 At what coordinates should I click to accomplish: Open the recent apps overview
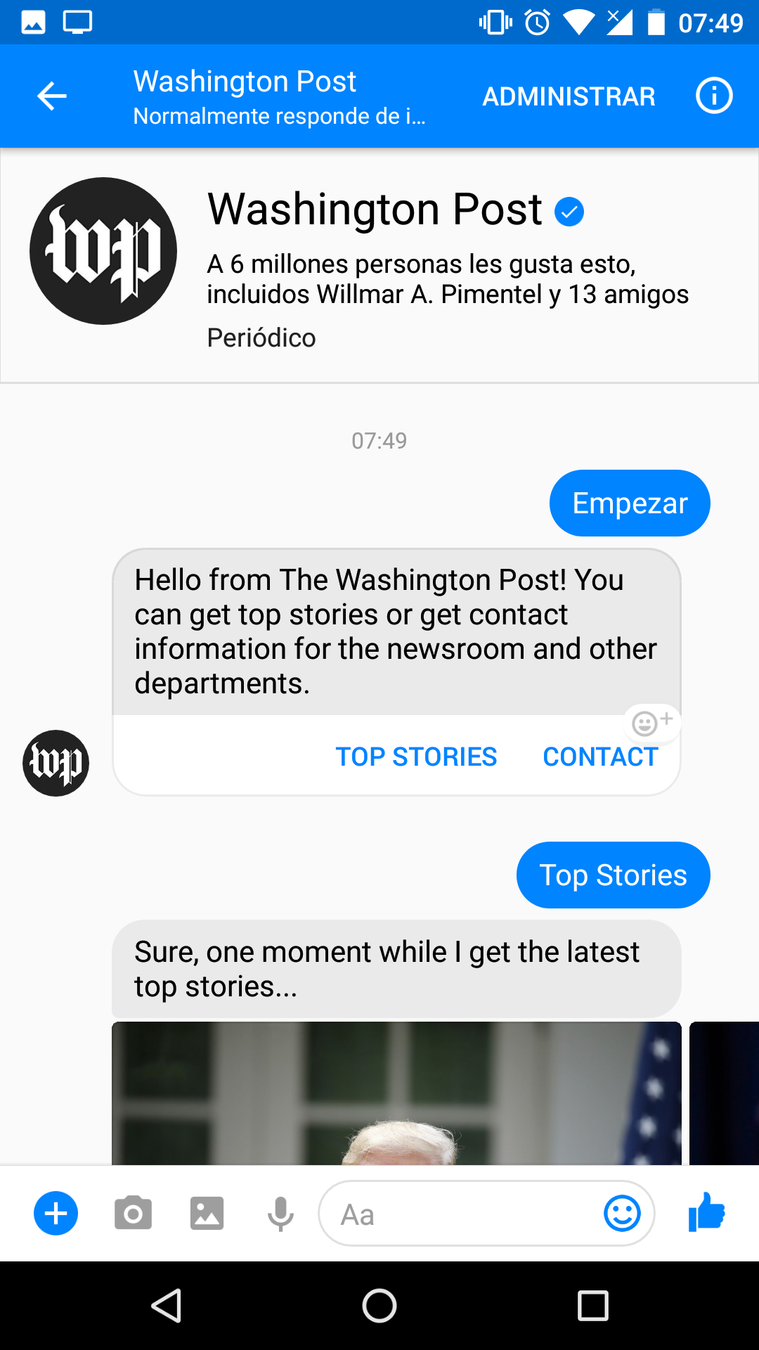tap(593, 1305)
